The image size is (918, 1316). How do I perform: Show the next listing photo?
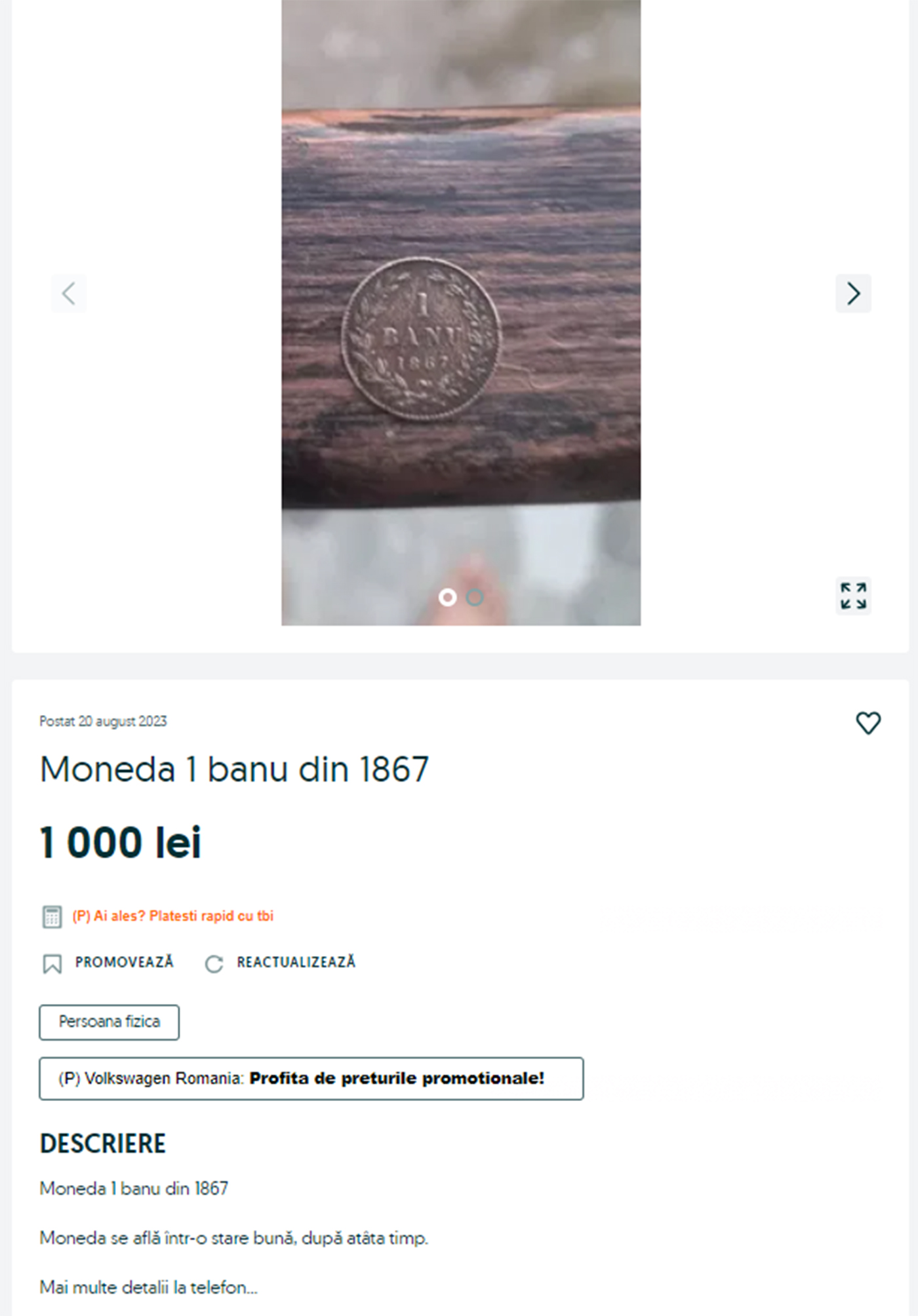(852, 294)
